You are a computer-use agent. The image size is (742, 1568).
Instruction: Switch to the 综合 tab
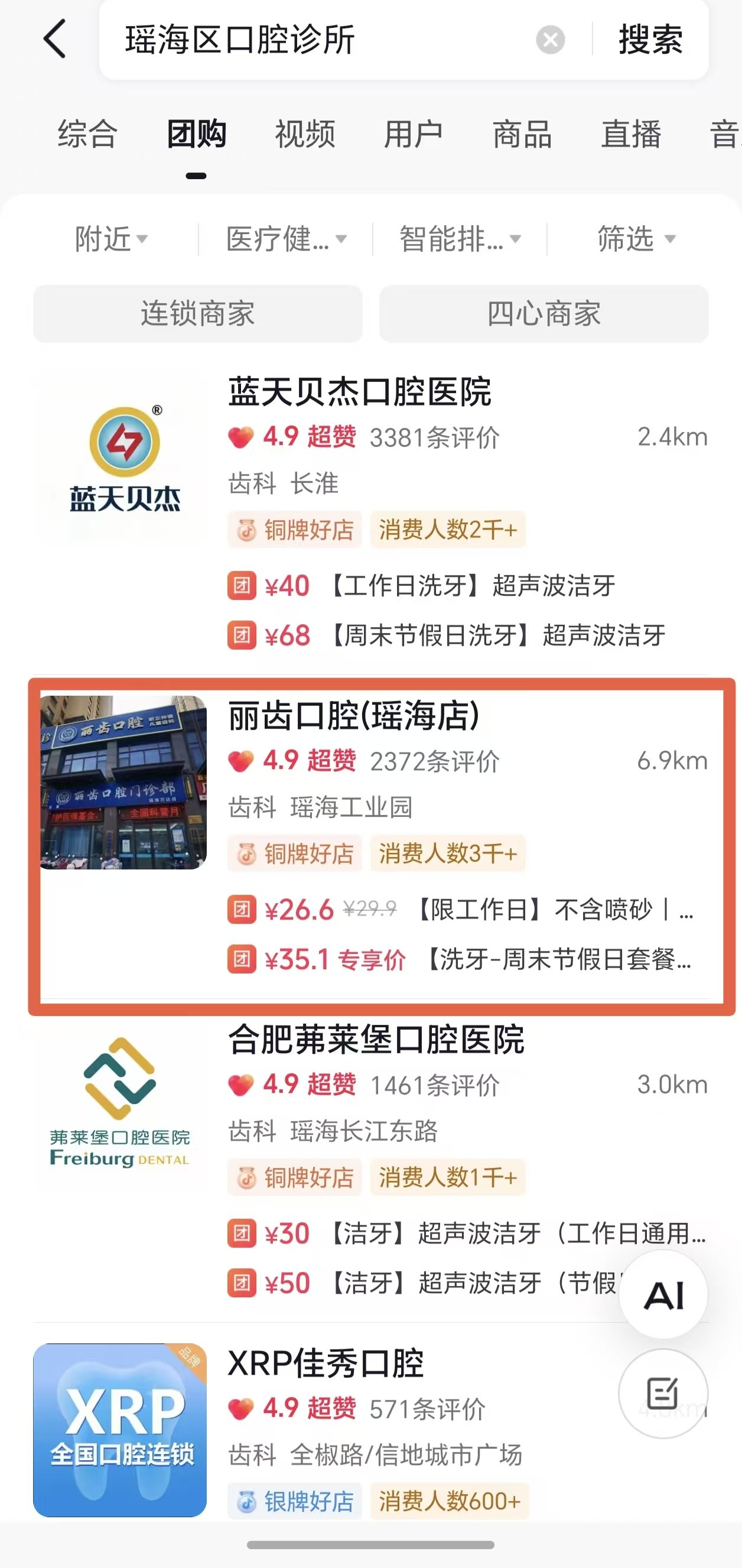87,134
